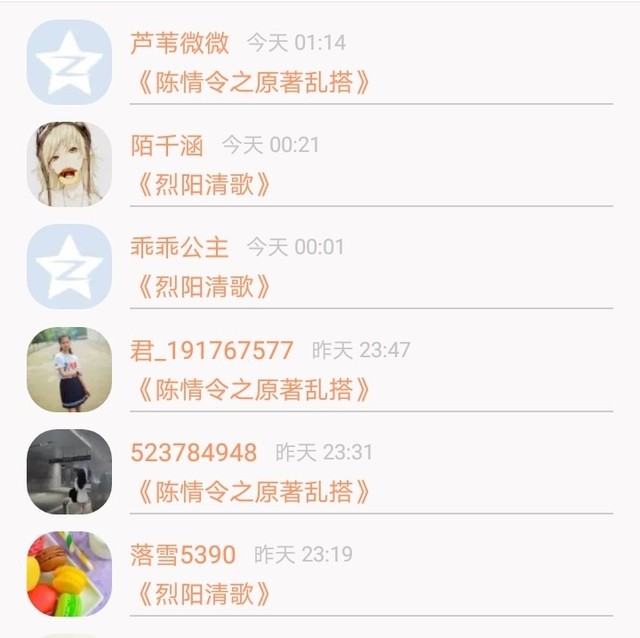Tap 落雪5390's macaron avatar
This screenshot has height=638, width=640.
tap(69, 573)
